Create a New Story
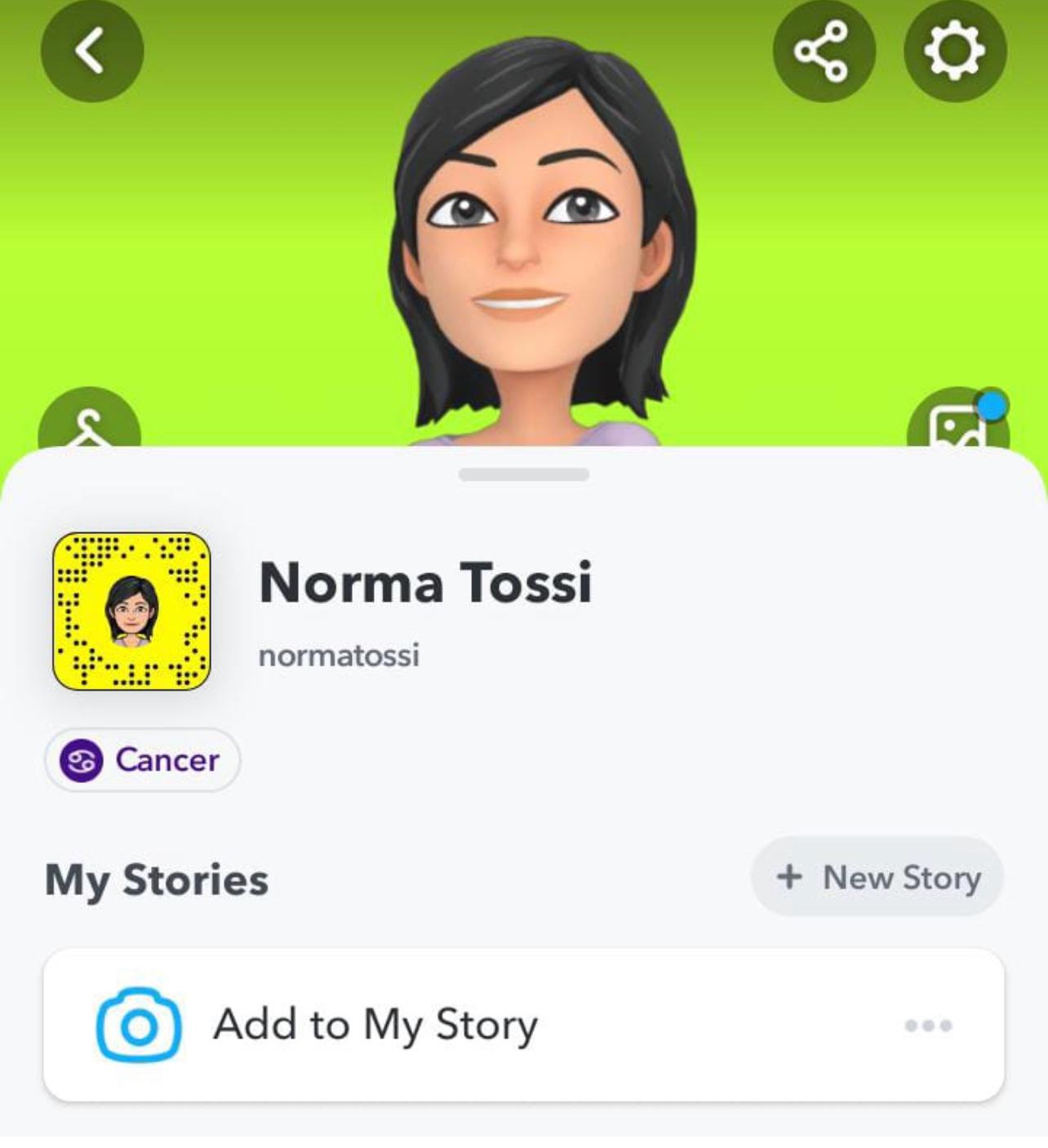The image size is (1048, 1148). 877,878
